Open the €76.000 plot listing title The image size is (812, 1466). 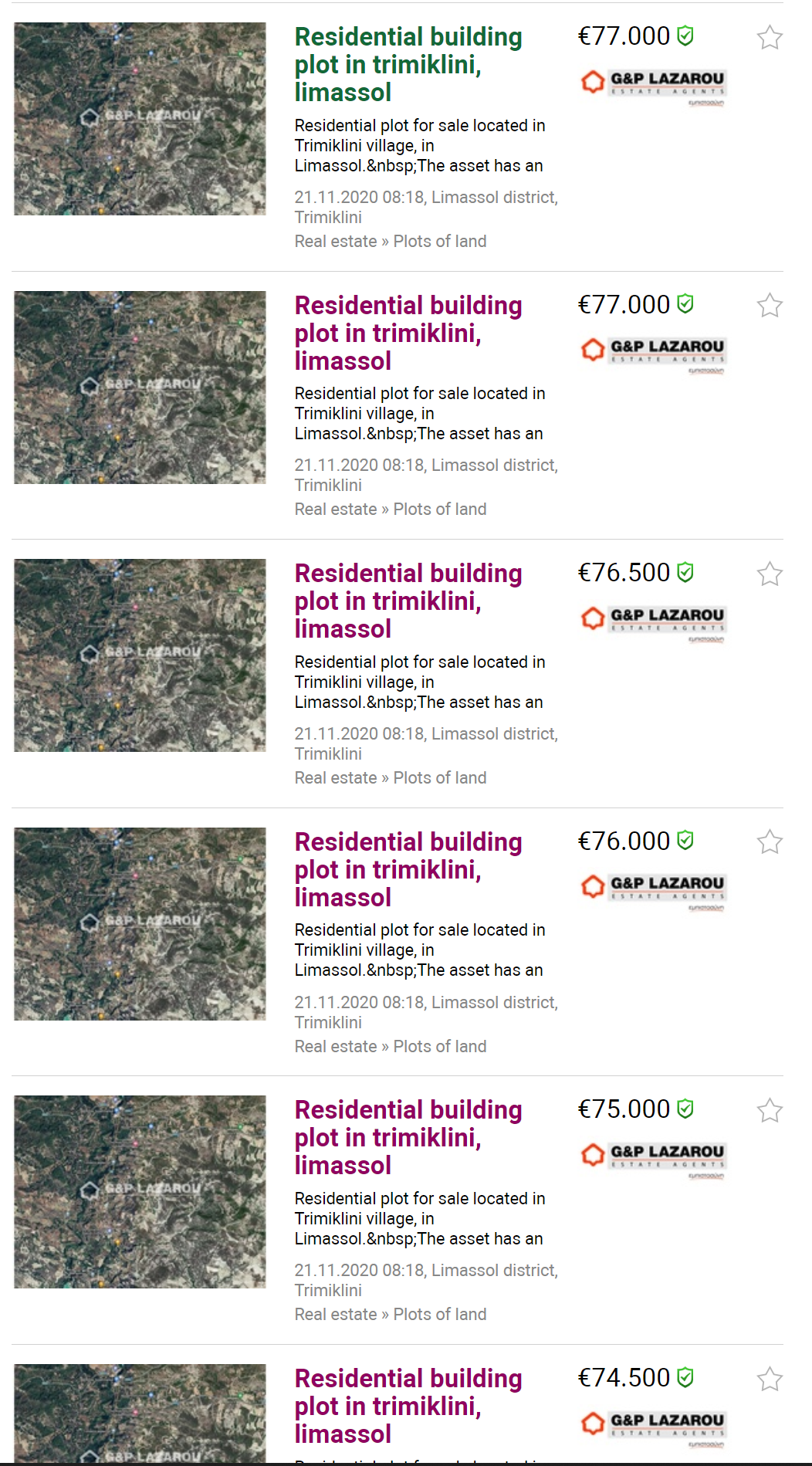408,869
